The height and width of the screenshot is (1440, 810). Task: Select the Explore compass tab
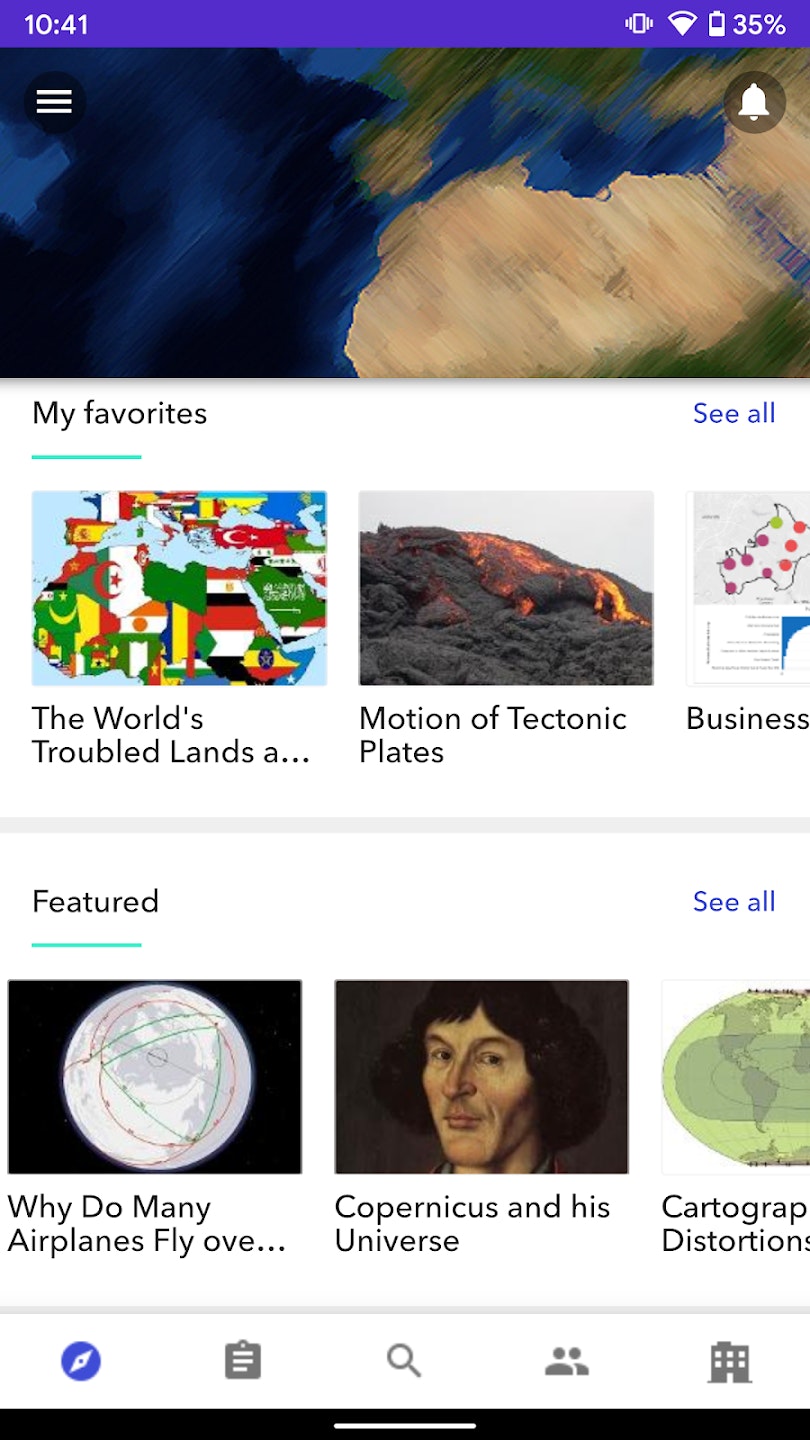81,1360
